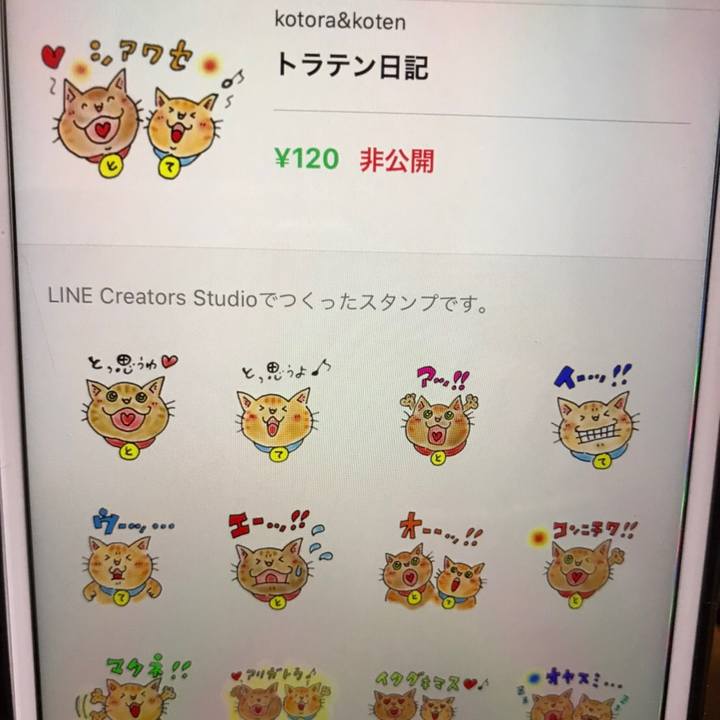Select the イタダキマス sticker
Image resolution: width=720 pixels, height=720 pixels.
coord(430,697)
